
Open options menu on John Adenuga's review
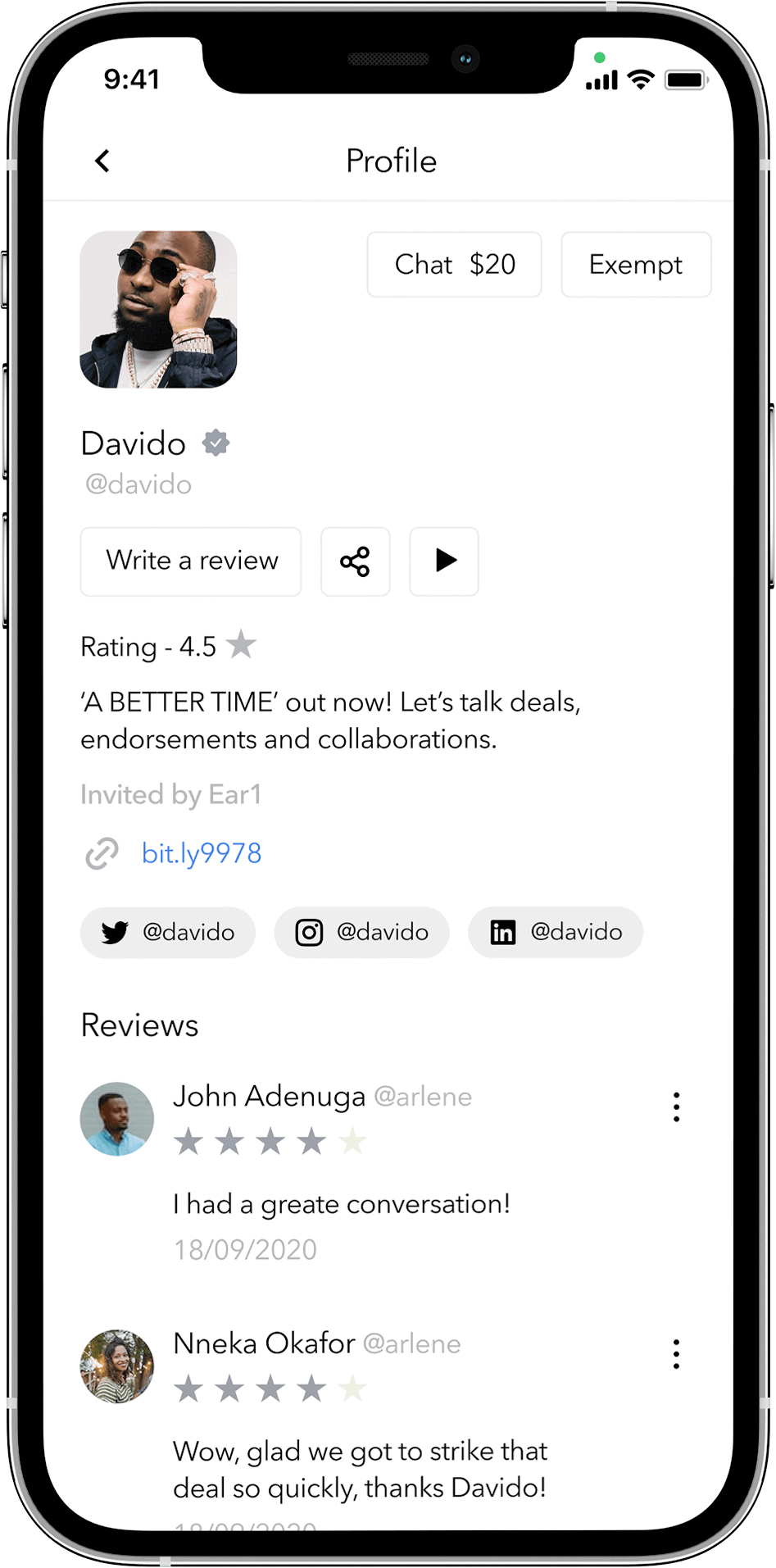click(x=676, y=1107)
